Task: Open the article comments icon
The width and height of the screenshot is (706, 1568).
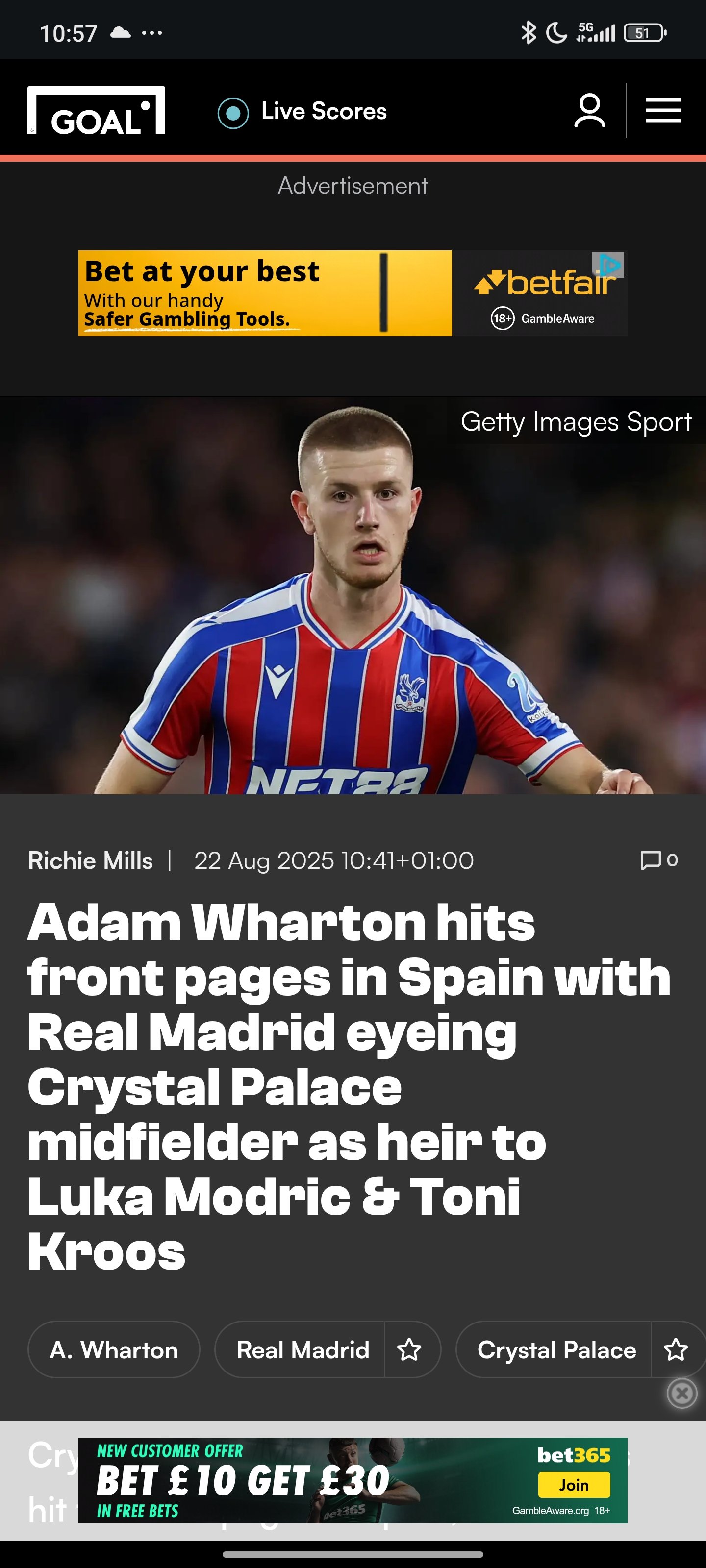Action: (x=659, y=860)
